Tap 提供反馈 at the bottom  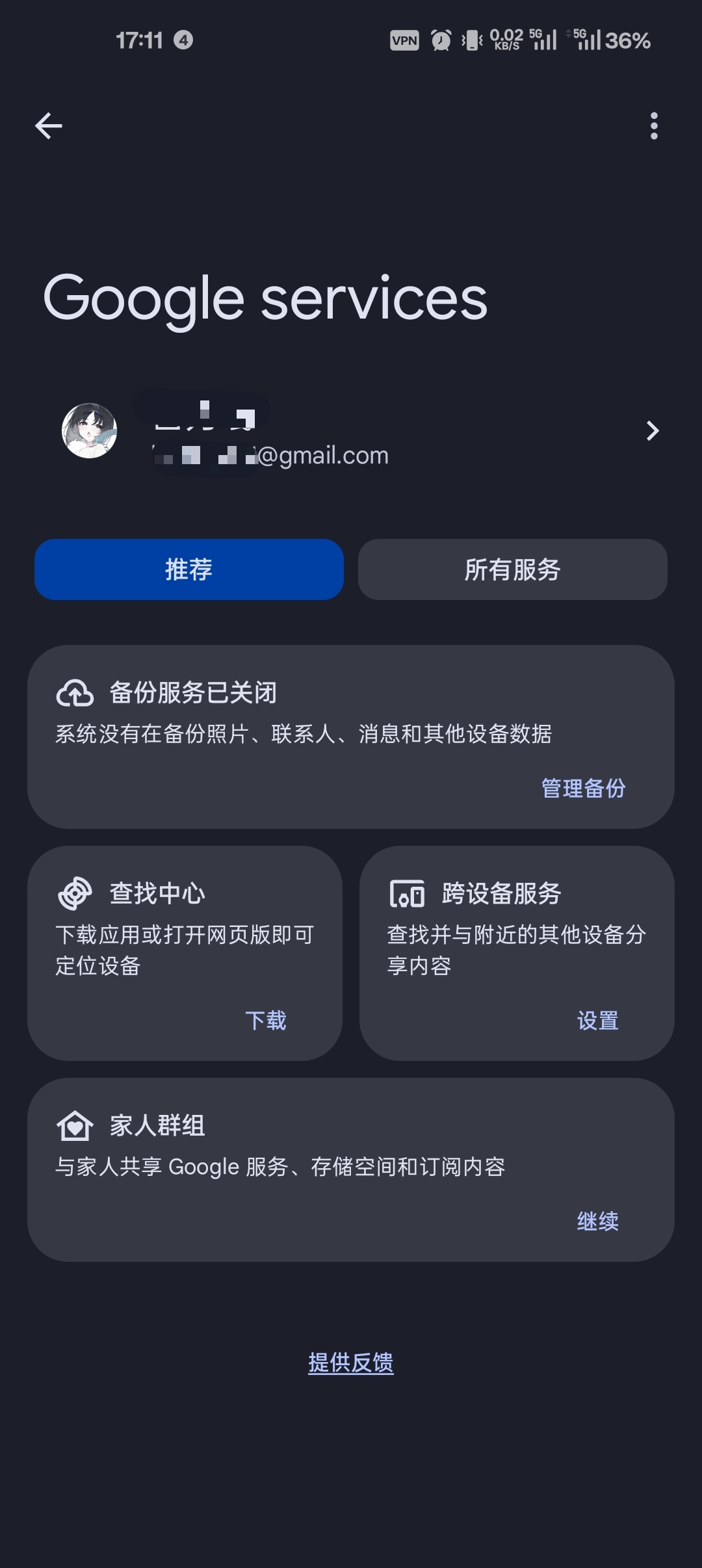351,1362
